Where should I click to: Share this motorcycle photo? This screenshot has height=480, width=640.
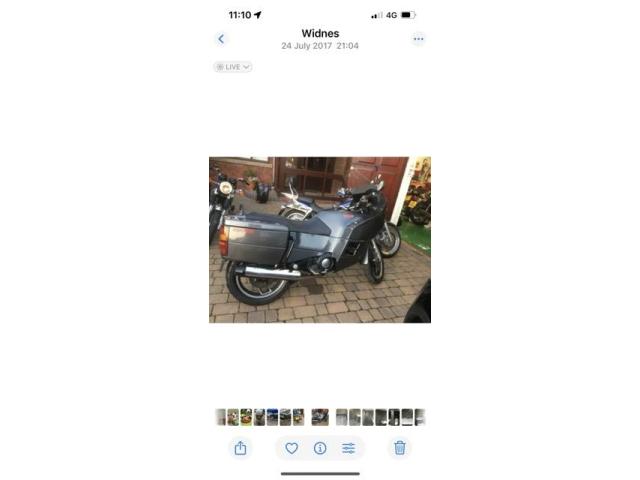[240, 448]
